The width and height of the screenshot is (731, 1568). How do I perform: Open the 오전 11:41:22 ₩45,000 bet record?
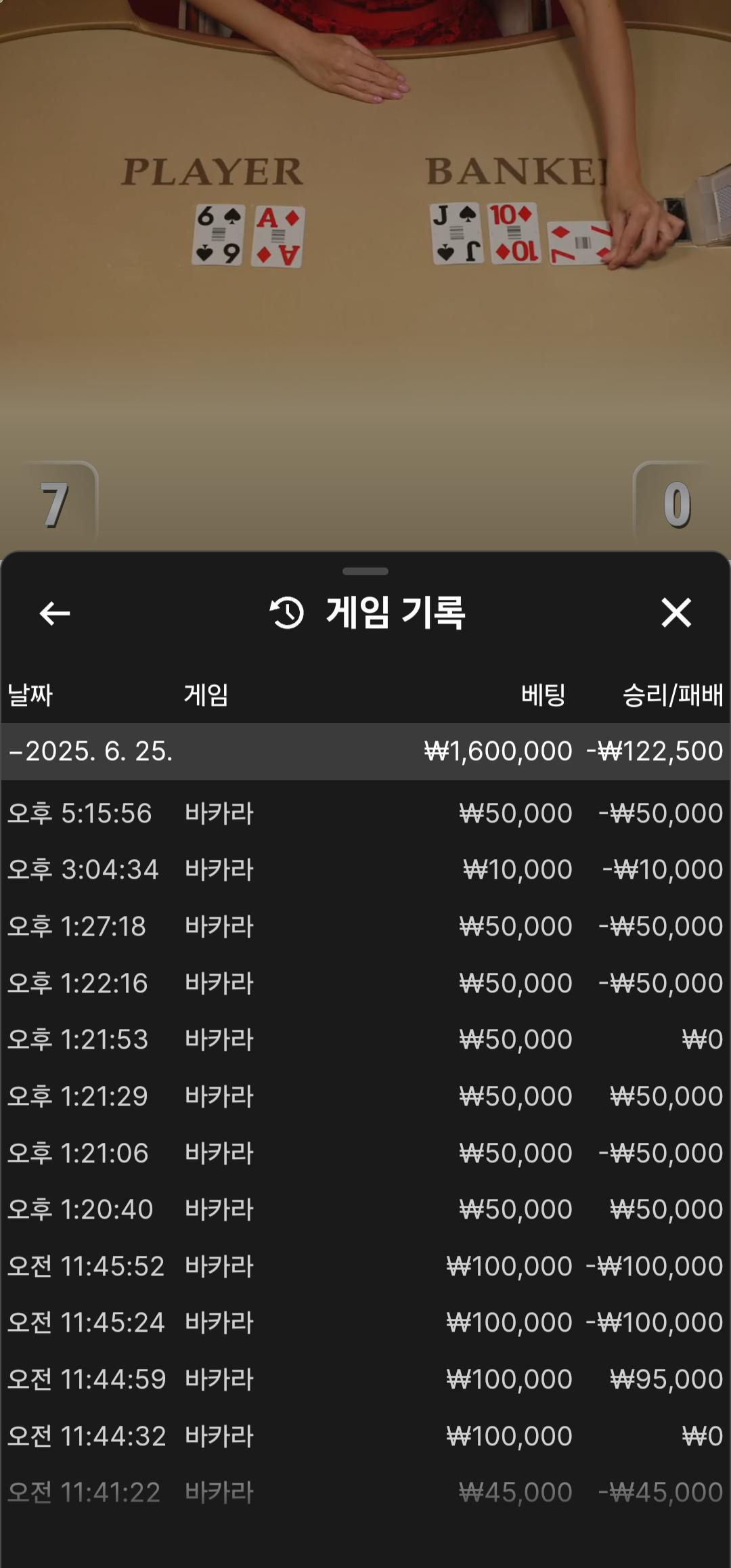pyautogui.click(x=365, y=1492)
